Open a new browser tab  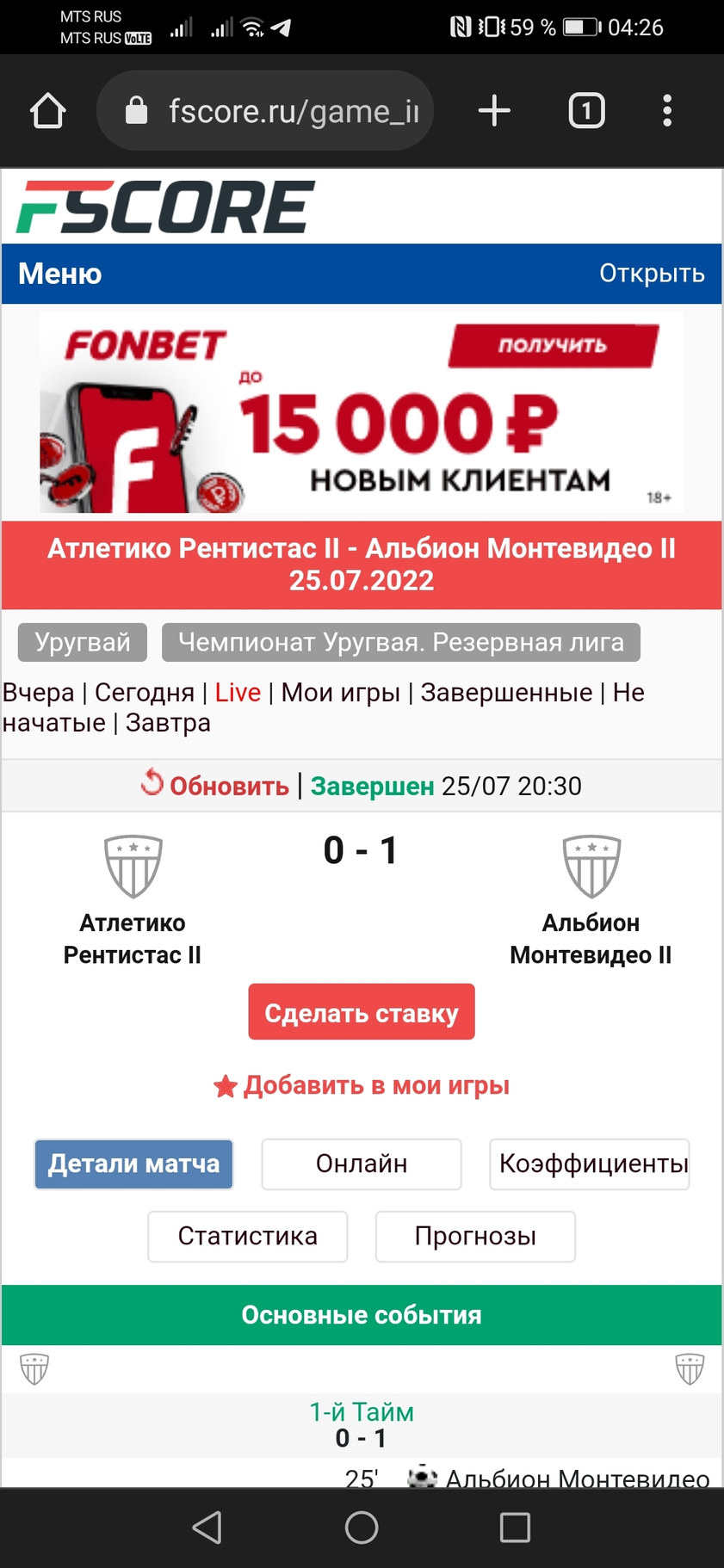click(x=494, y=111)
